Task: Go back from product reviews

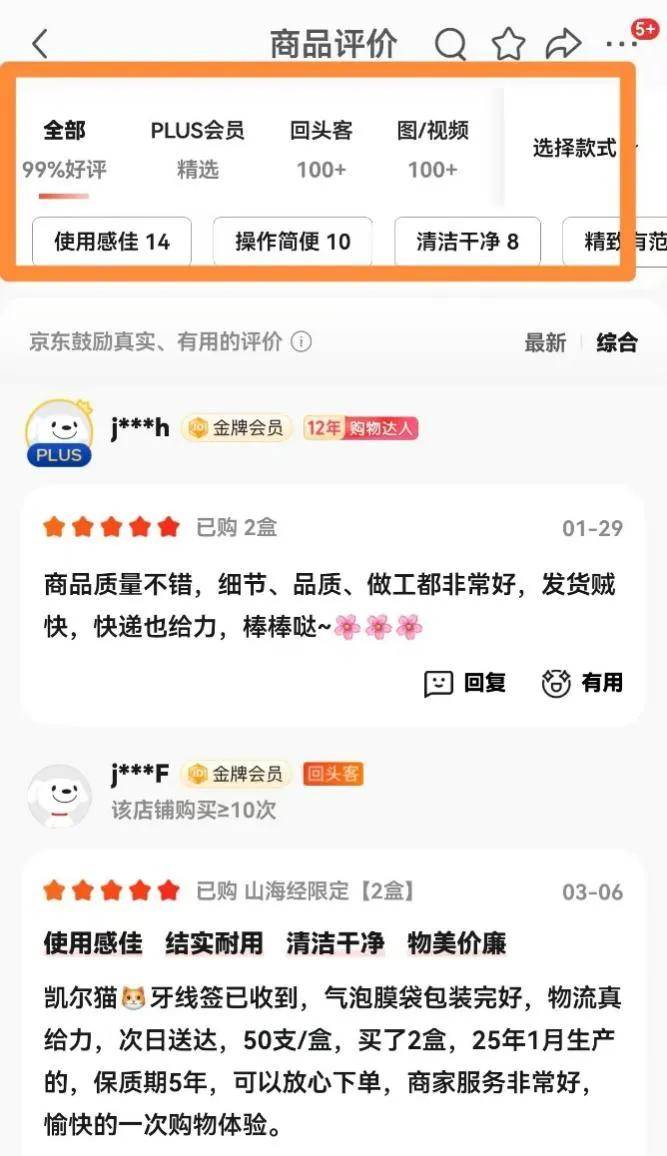Action: tap(40, 45)
